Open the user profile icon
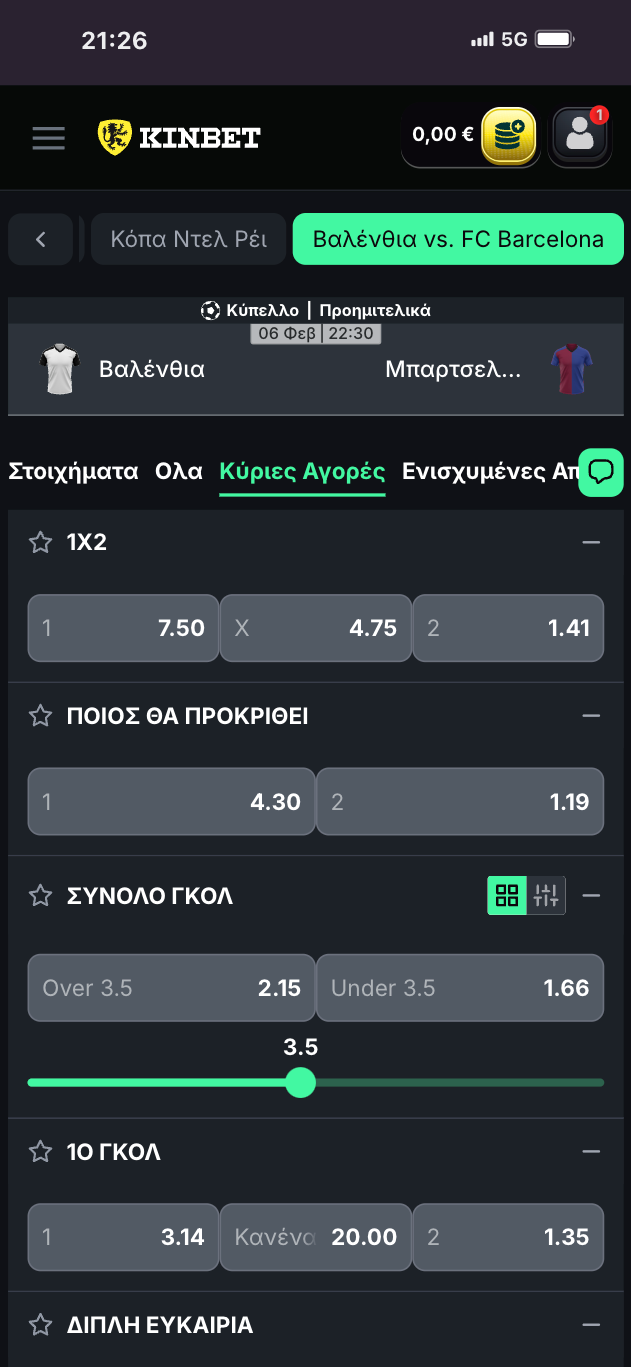This screenshot has width=631, height=1367. point(580,135)
